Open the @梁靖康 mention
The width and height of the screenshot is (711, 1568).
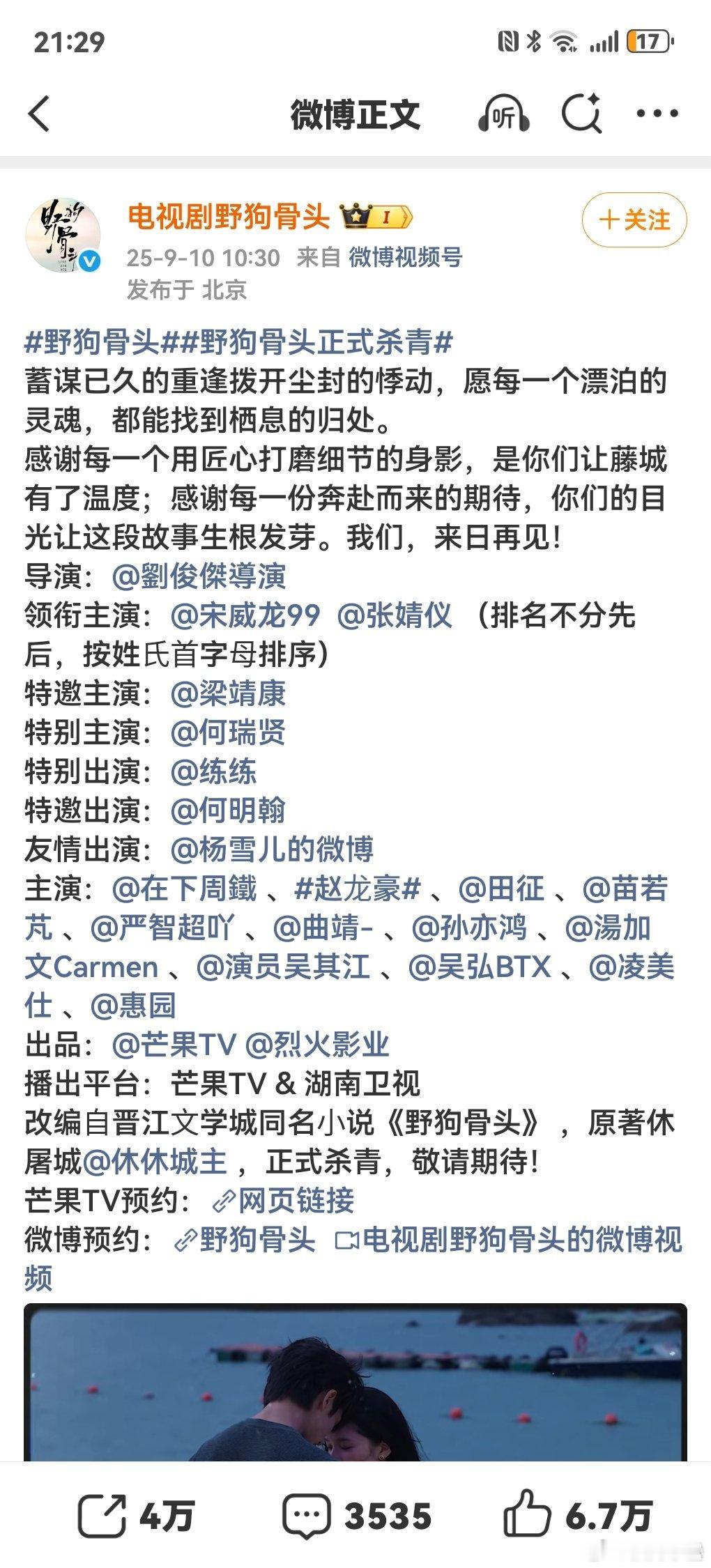(228, 693)
